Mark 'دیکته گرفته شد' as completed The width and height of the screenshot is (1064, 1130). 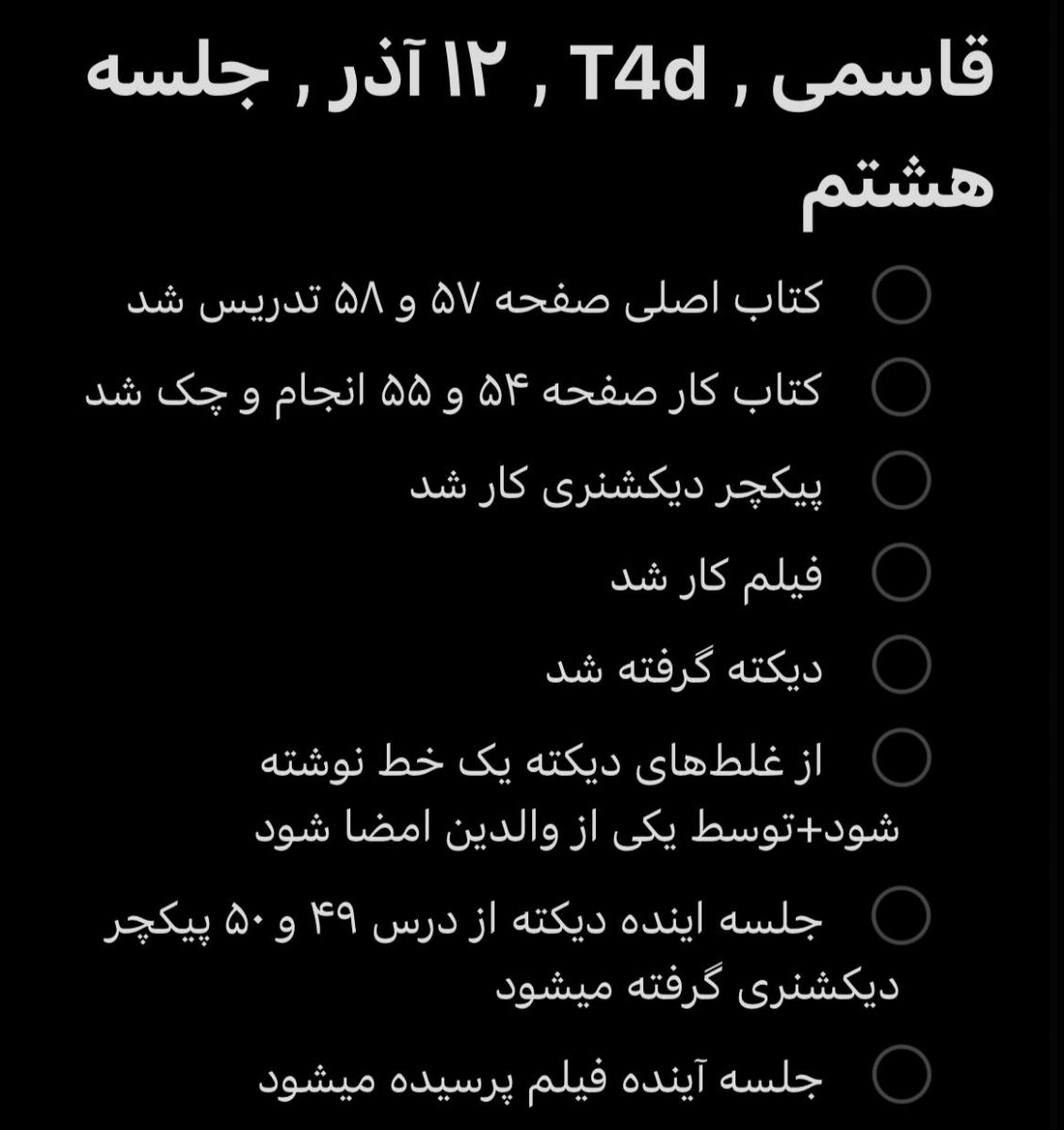pos(901,664)
